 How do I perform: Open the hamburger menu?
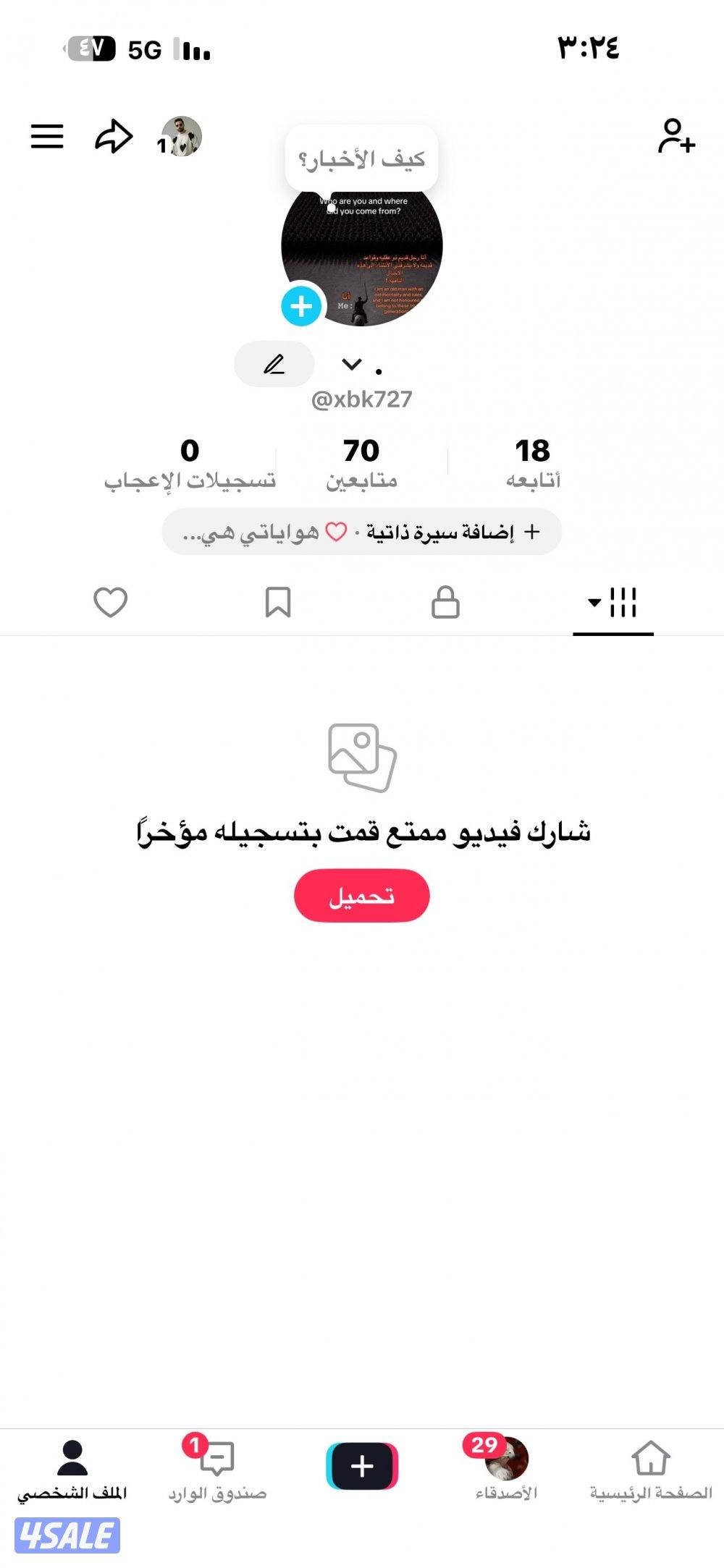coord(48,135)
